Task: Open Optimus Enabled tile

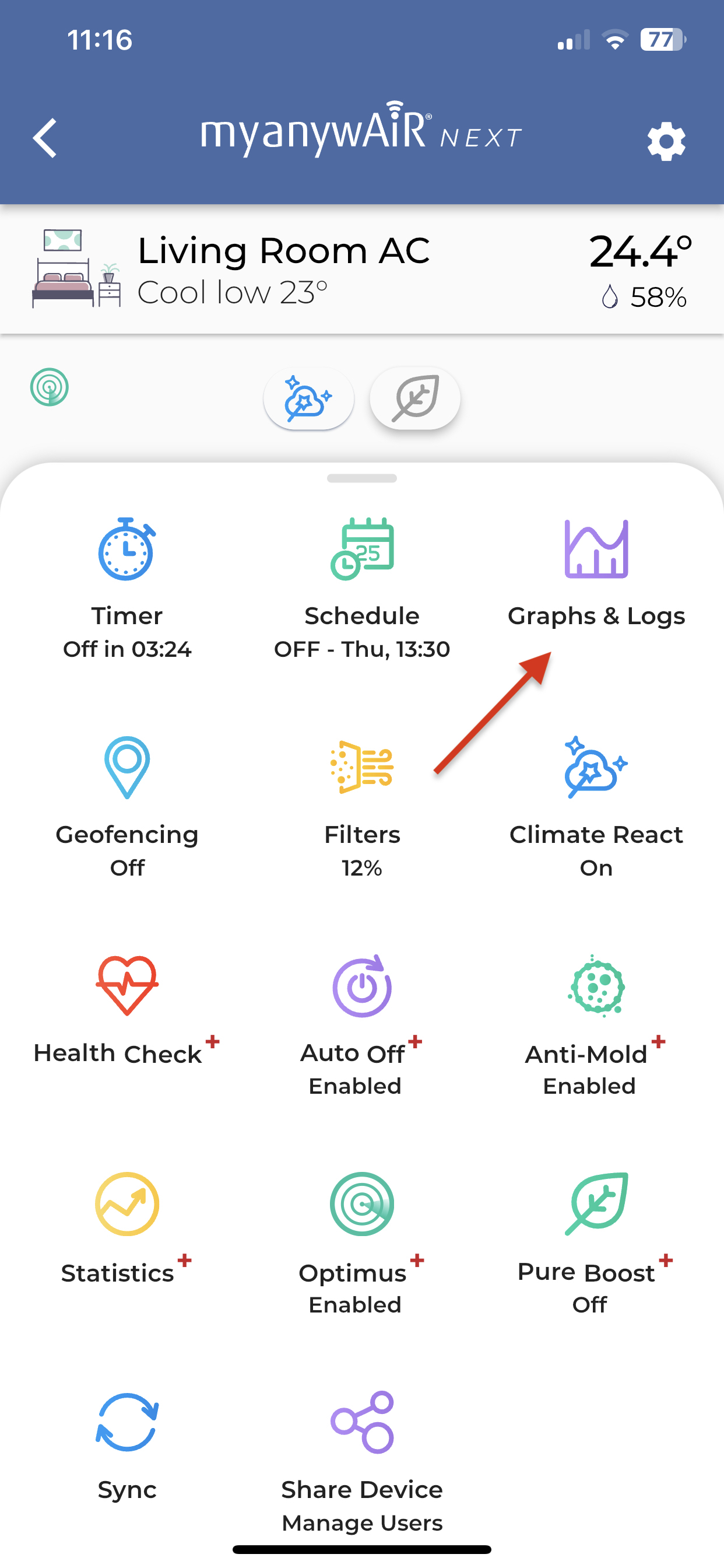Action: click(x=362, y=1242)
